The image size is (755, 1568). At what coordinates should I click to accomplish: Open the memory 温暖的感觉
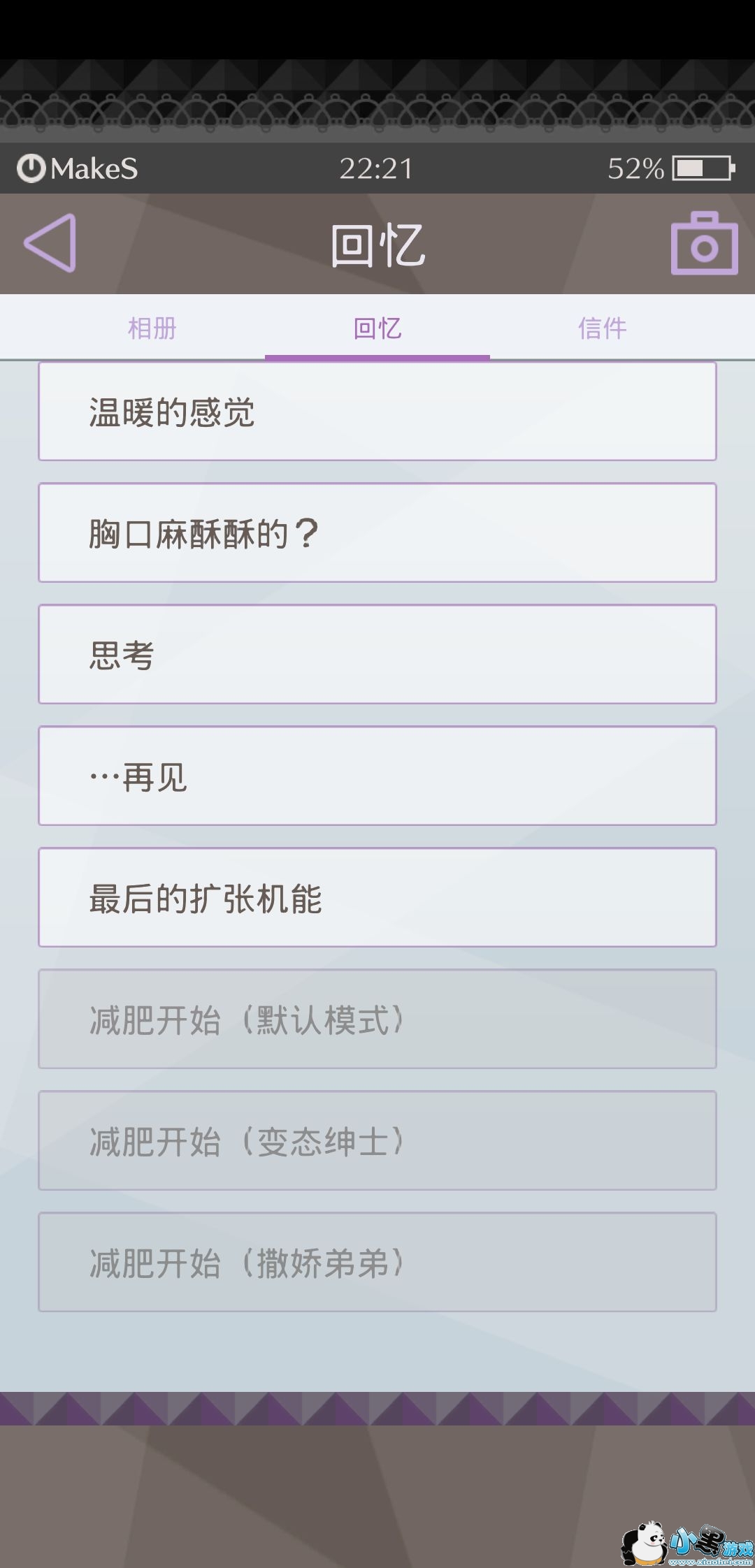(x=377, y=412)
